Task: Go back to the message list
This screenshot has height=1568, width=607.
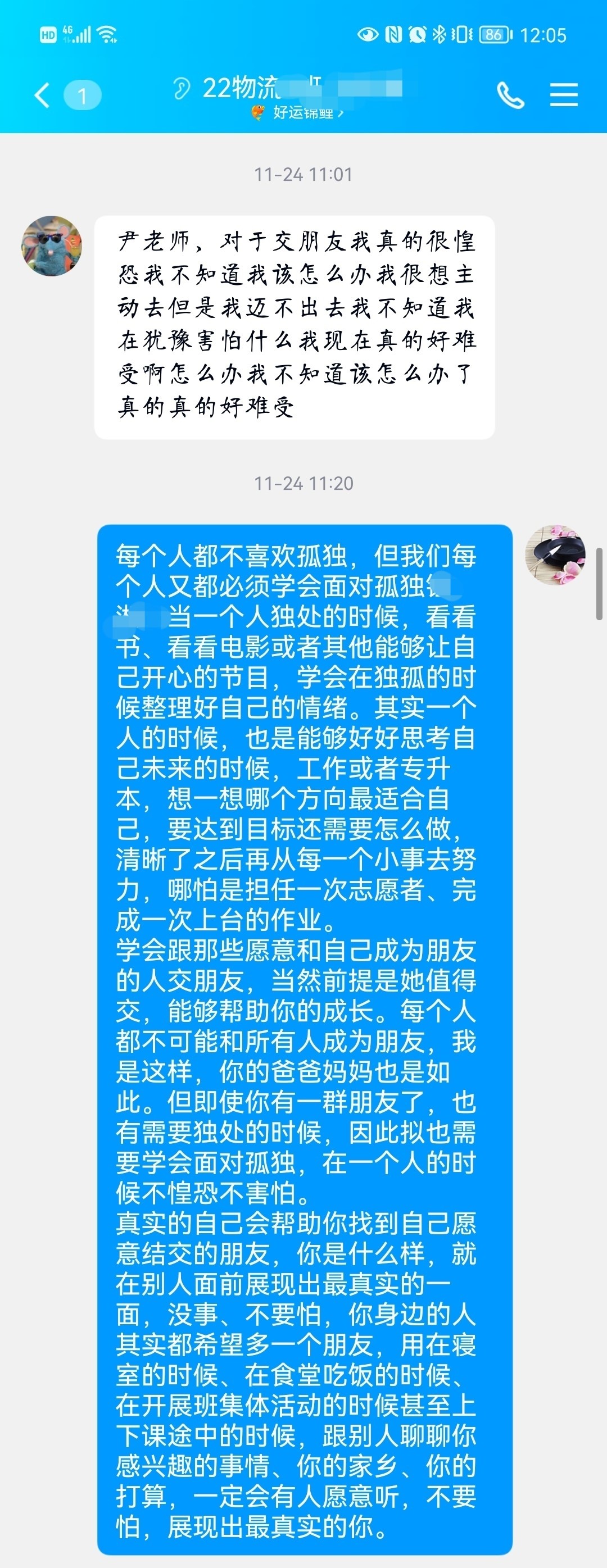Action: pos(43,96)
